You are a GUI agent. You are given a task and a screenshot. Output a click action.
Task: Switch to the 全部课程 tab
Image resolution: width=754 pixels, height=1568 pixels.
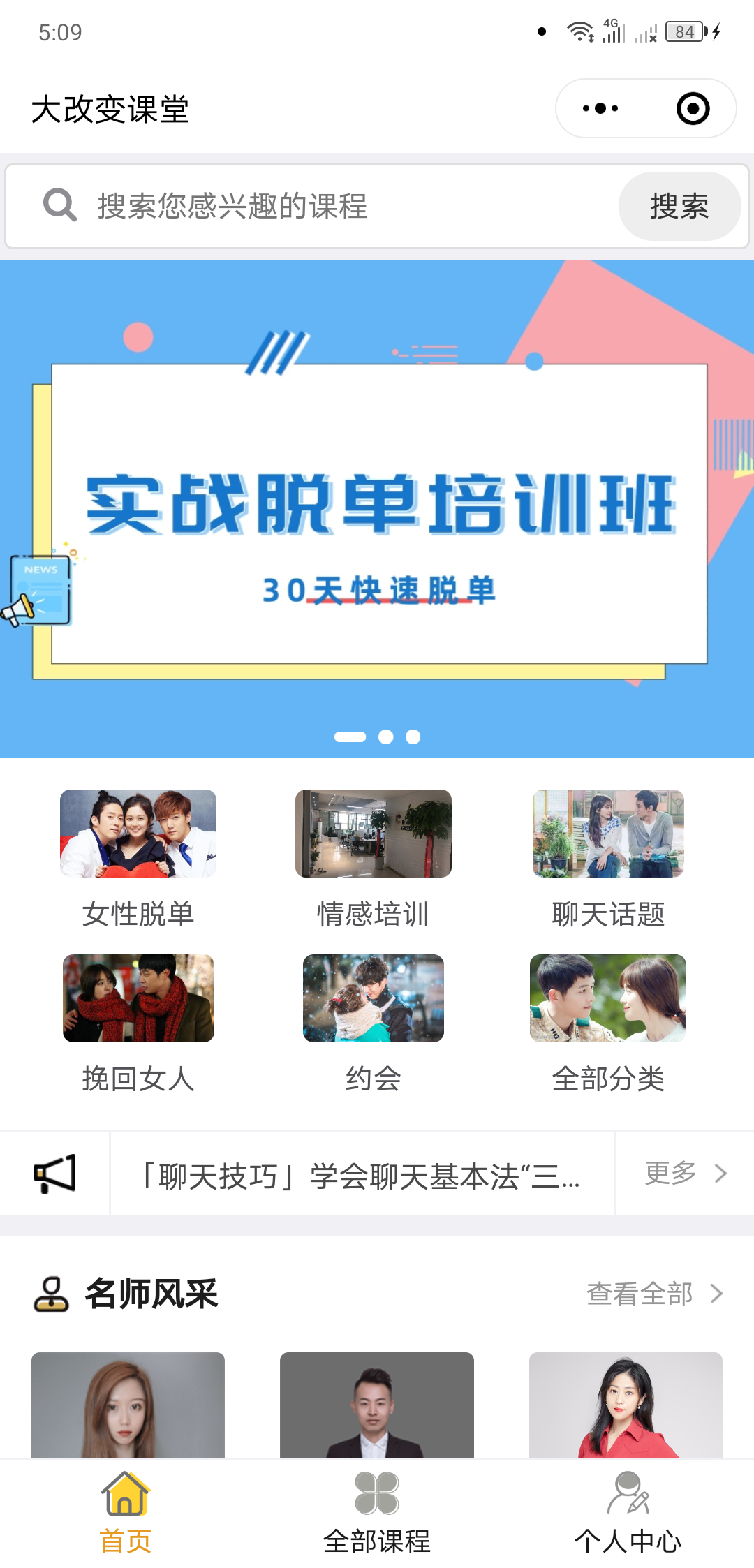(x=377, y=1512)
